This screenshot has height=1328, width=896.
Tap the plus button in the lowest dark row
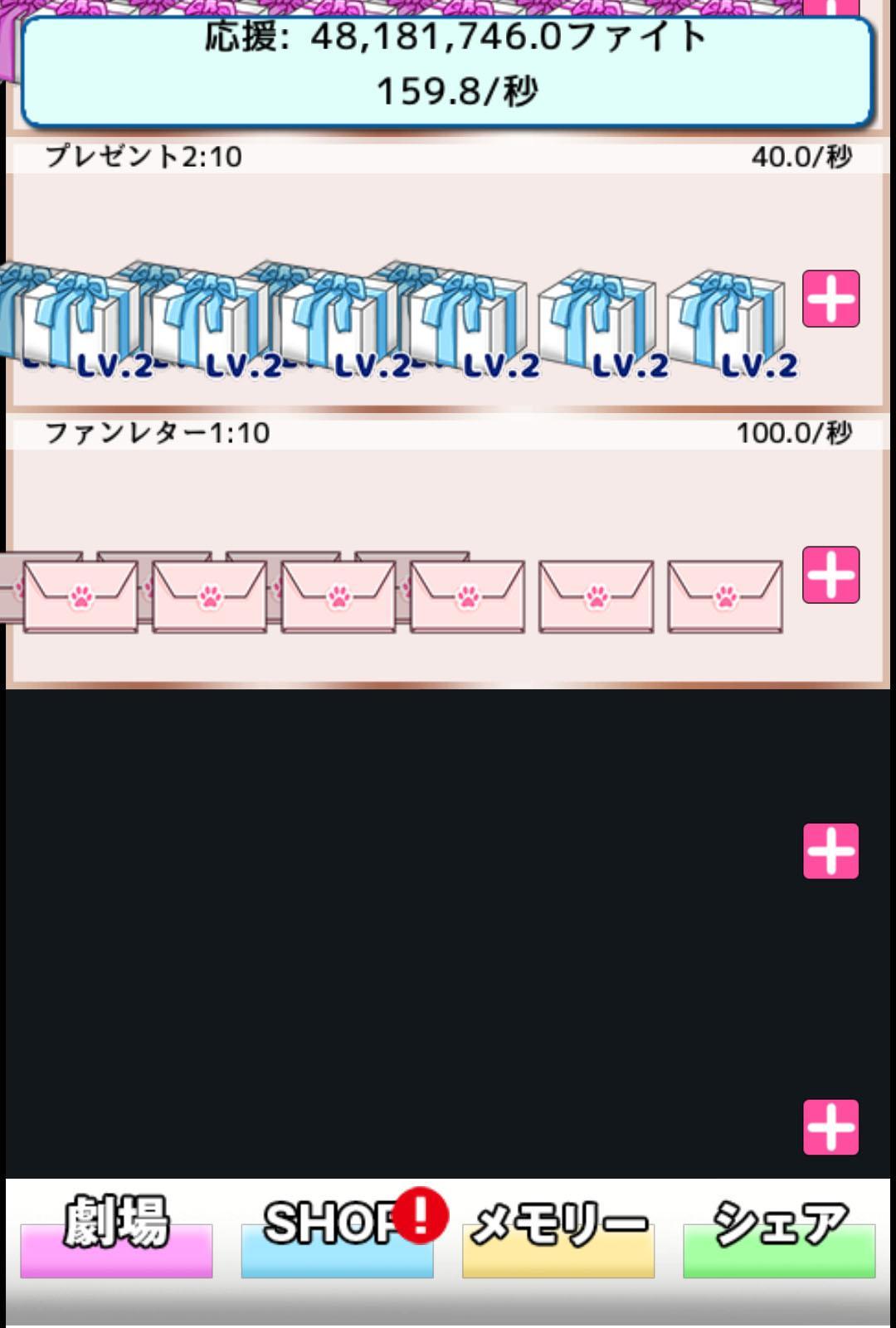click(x=830, y=1127)
